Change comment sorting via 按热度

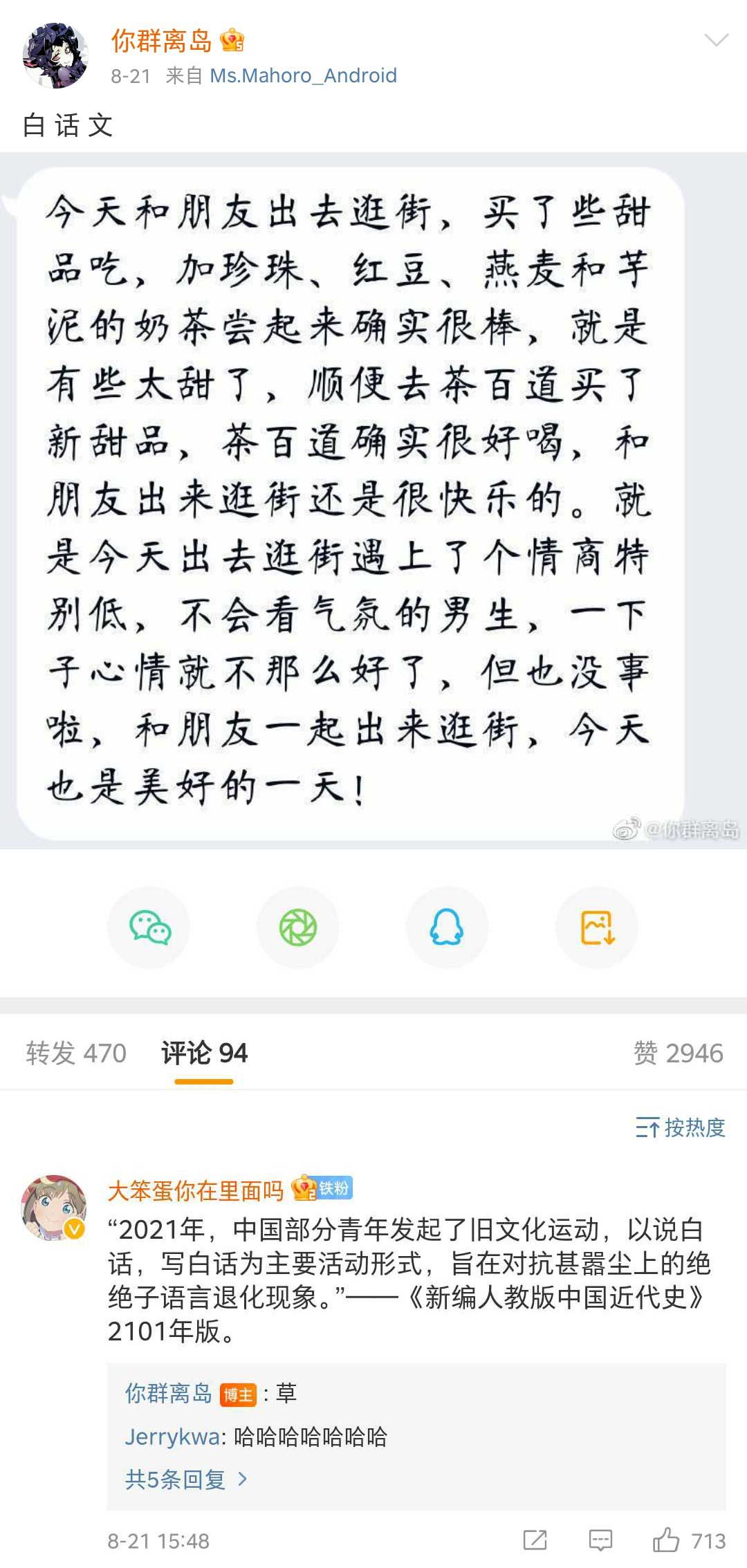(681, 1127)
